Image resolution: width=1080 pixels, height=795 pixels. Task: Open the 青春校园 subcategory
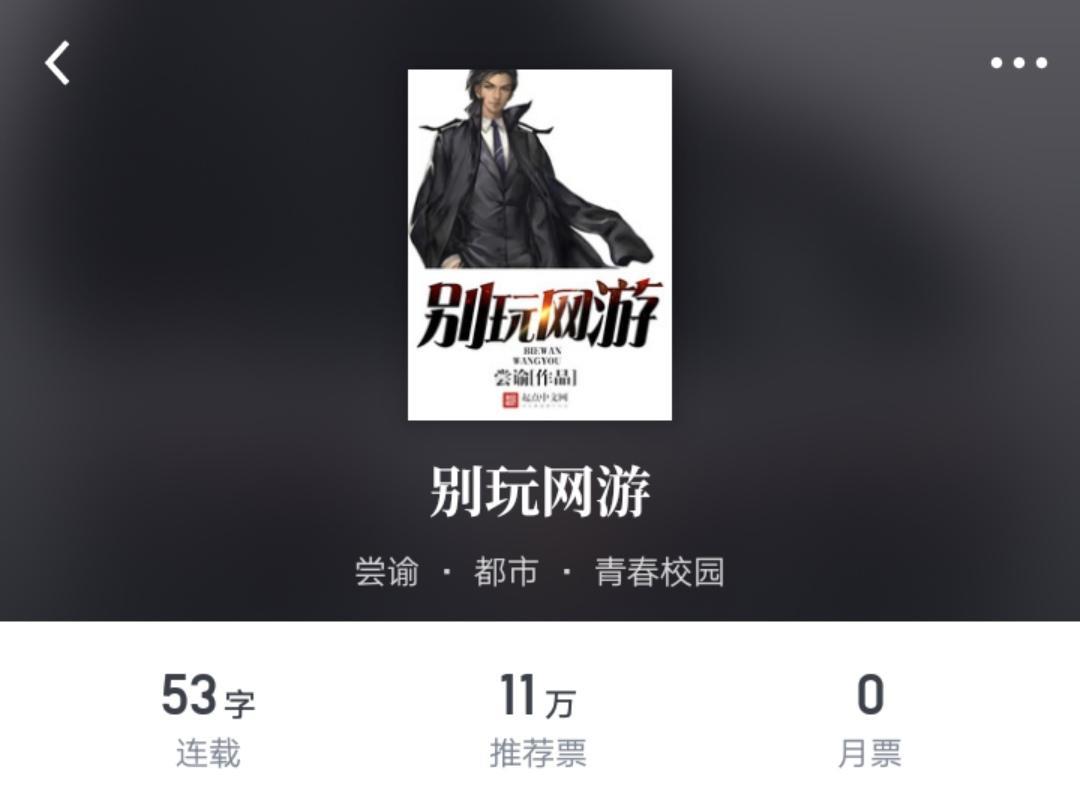659,572
